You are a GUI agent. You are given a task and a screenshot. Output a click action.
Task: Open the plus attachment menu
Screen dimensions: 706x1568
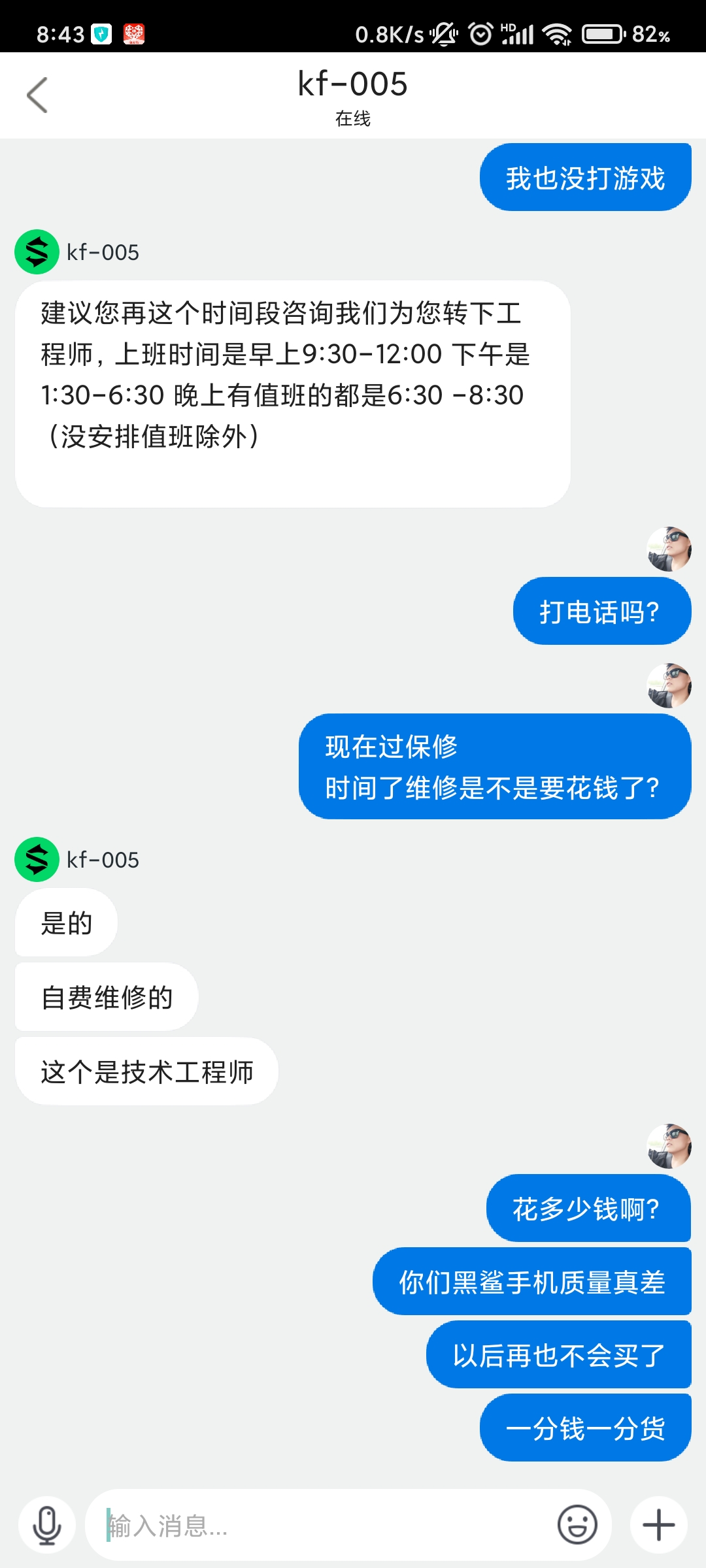658,1526
